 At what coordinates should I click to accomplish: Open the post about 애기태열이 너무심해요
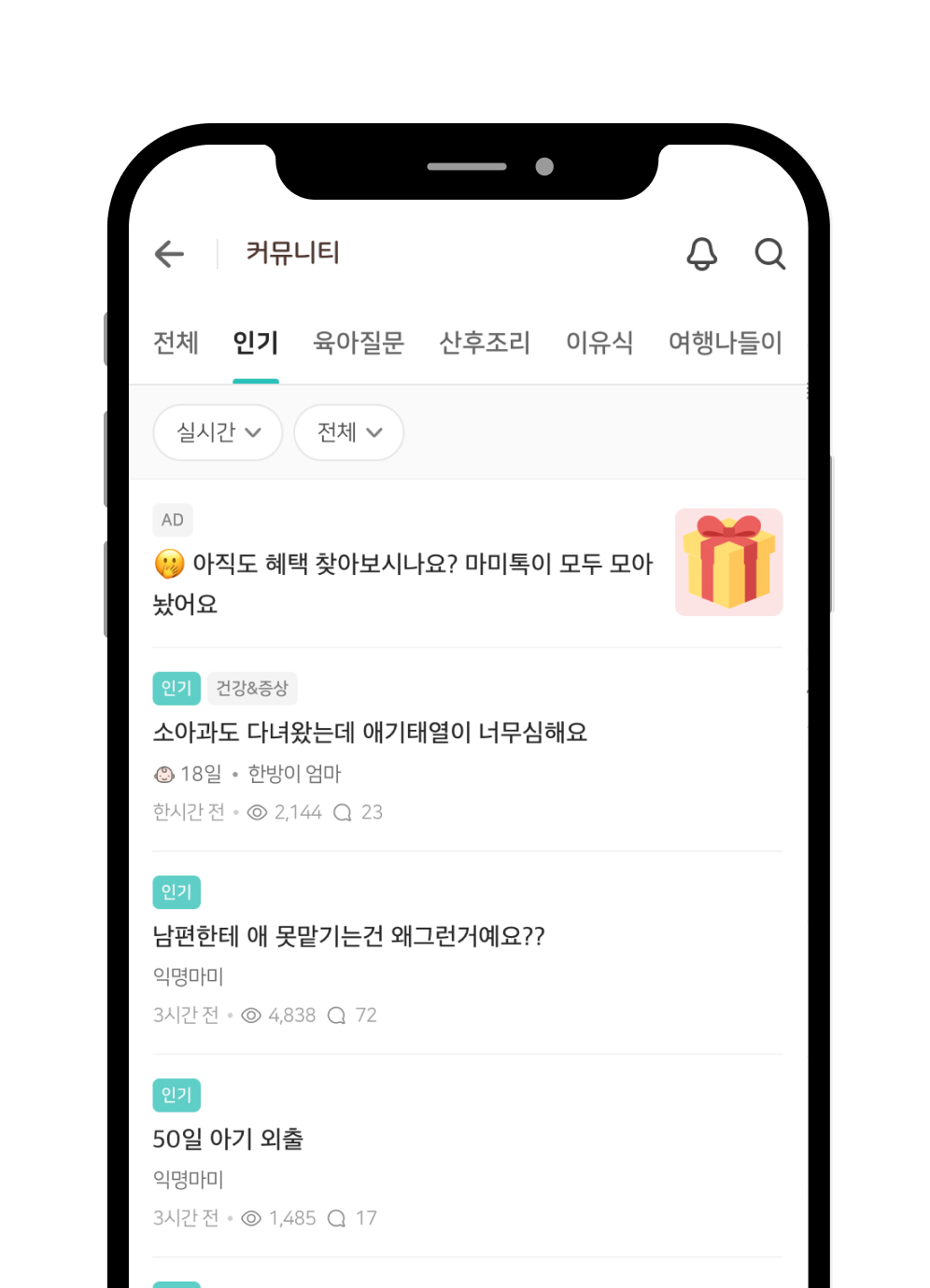[x=371, y=733]
